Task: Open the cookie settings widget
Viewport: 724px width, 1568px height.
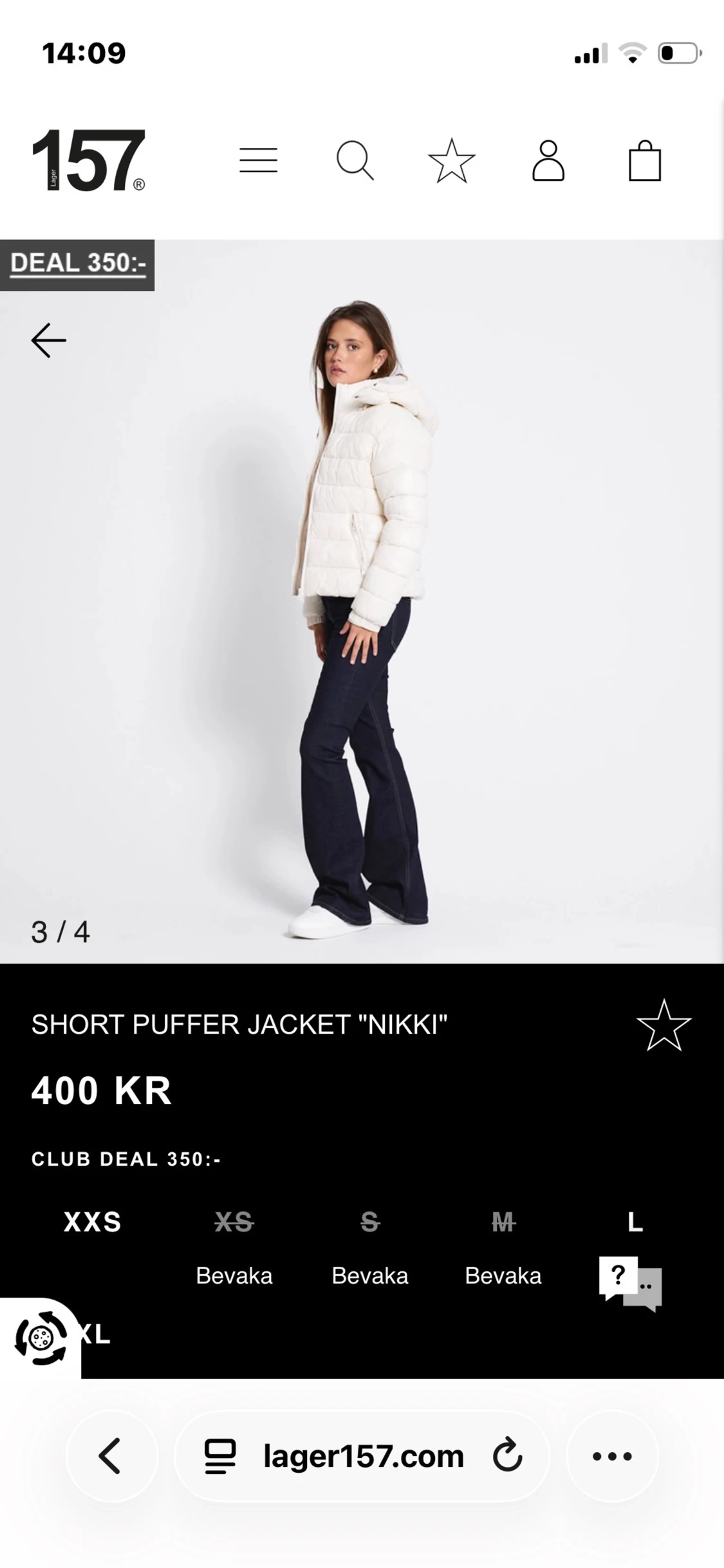Action: 41,1338
